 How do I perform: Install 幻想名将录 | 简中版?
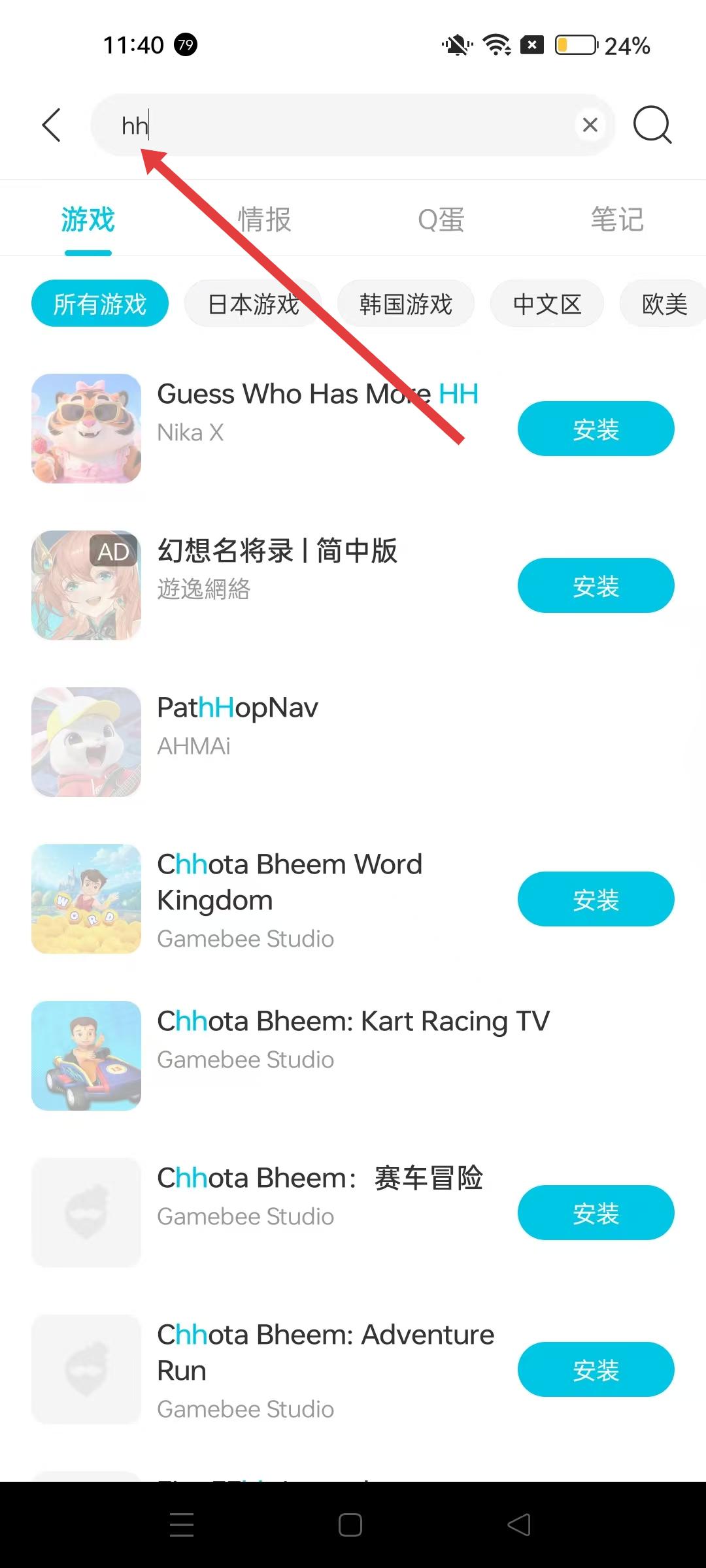tap(596, 586)
